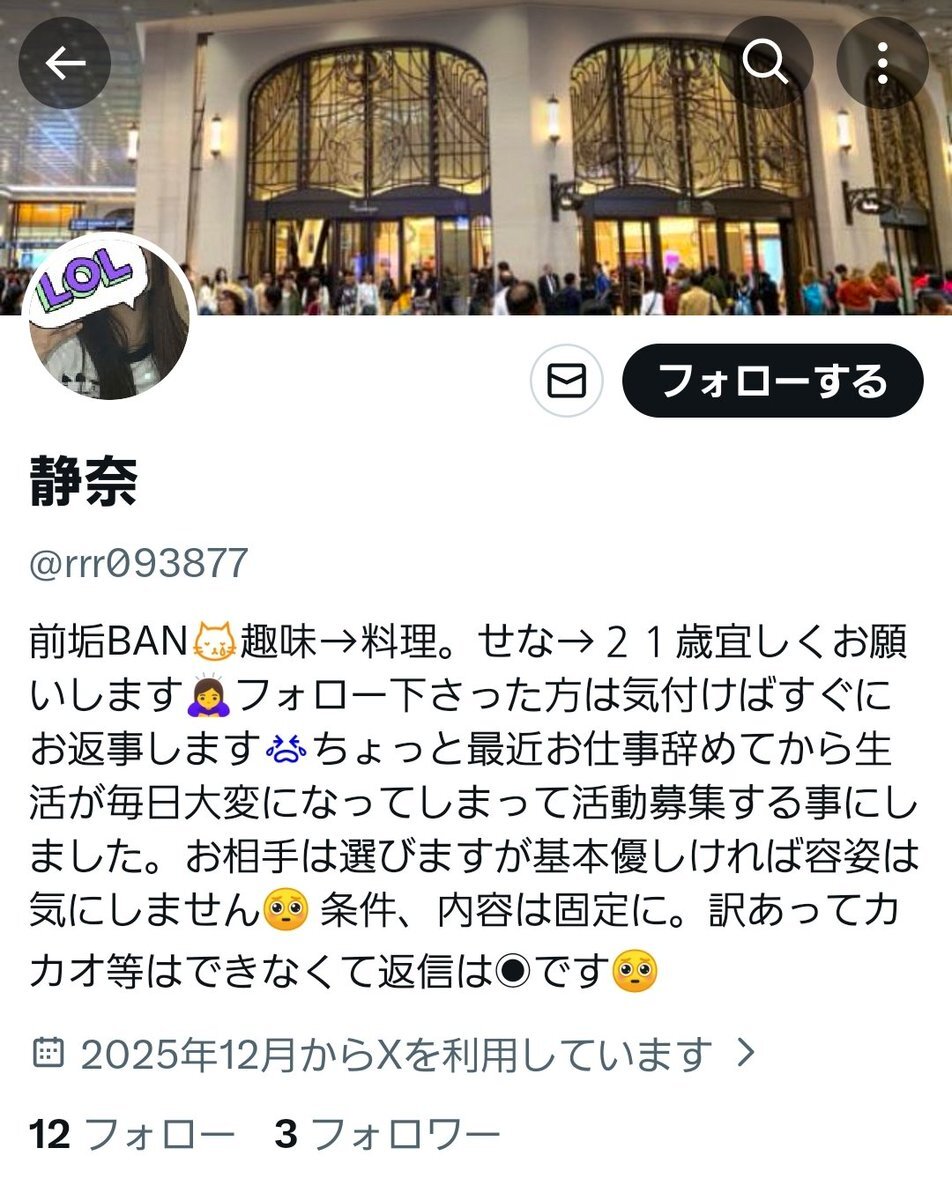952x1200 pixels.
Task: Tap the フォローする button
Action: 772,381
